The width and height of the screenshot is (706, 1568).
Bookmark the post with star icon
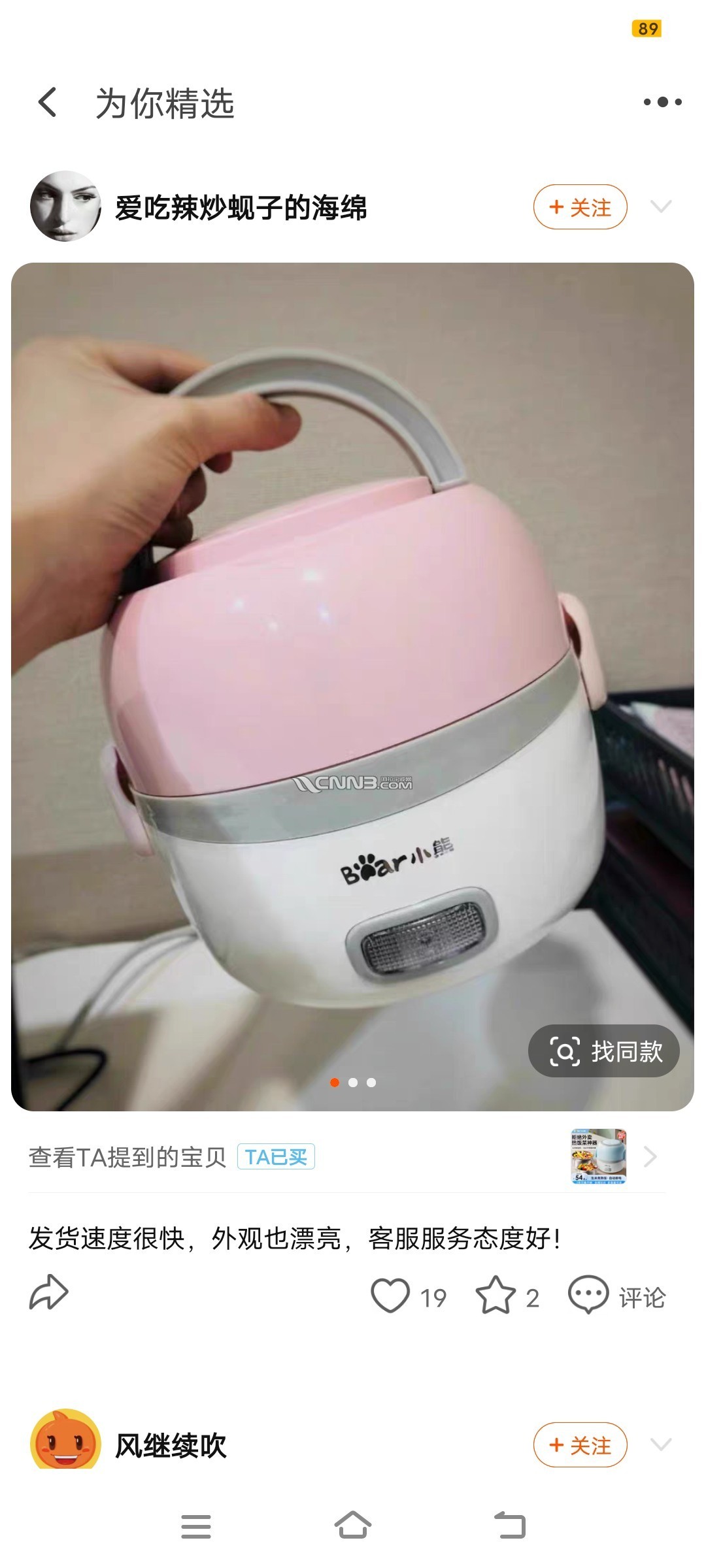click(495, 1296)
